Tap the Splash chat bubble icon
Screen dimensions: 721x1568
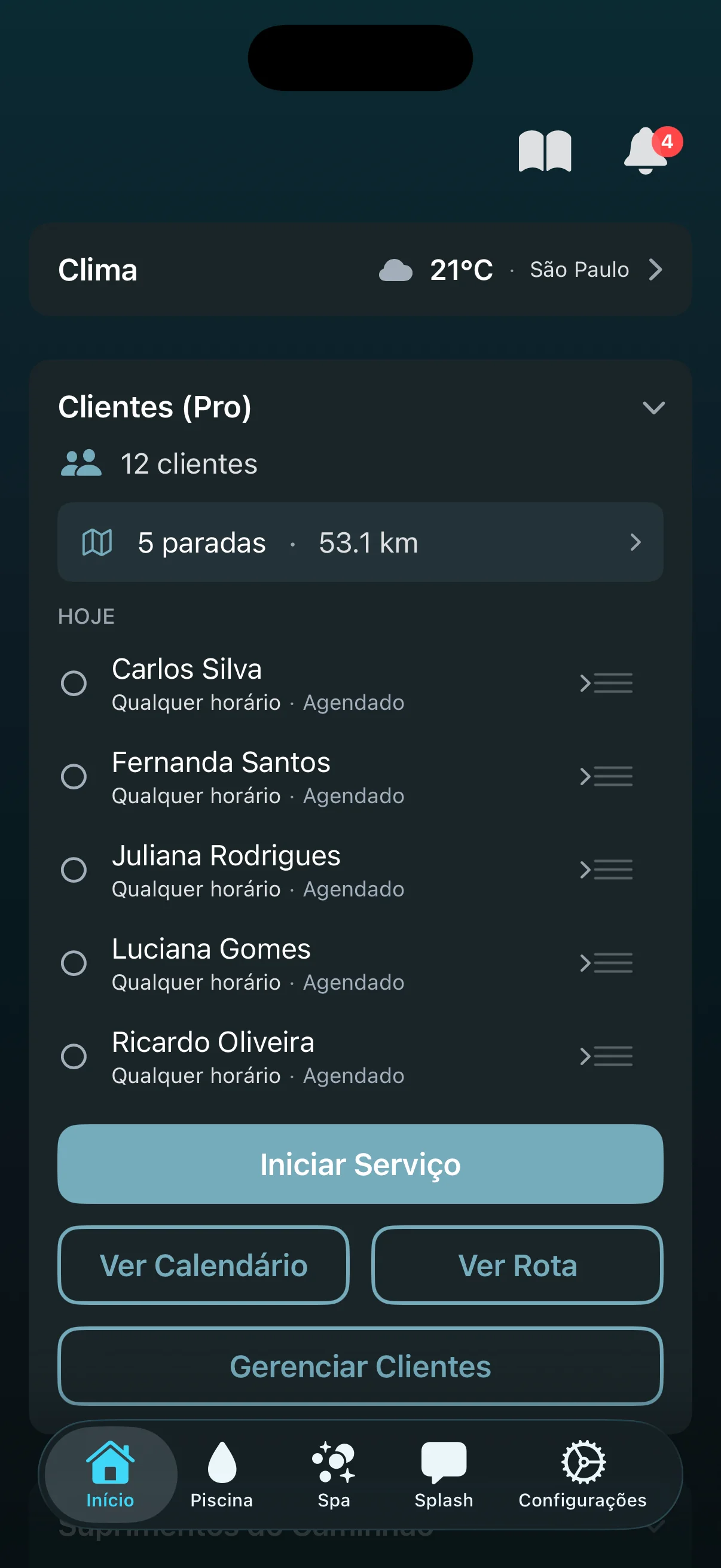click(x=444, y=1462)
